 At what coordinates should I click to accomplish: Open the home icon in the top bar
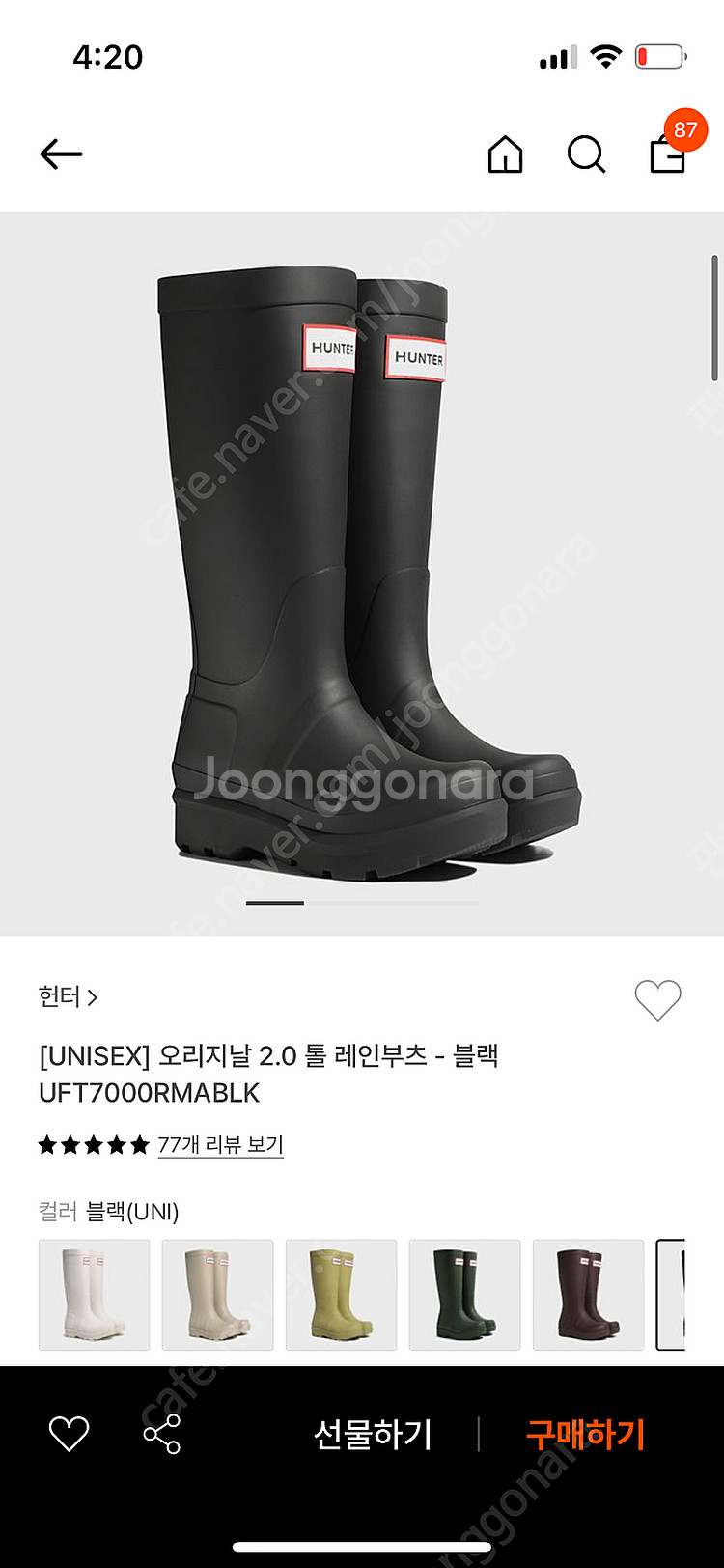pos(505,154)
